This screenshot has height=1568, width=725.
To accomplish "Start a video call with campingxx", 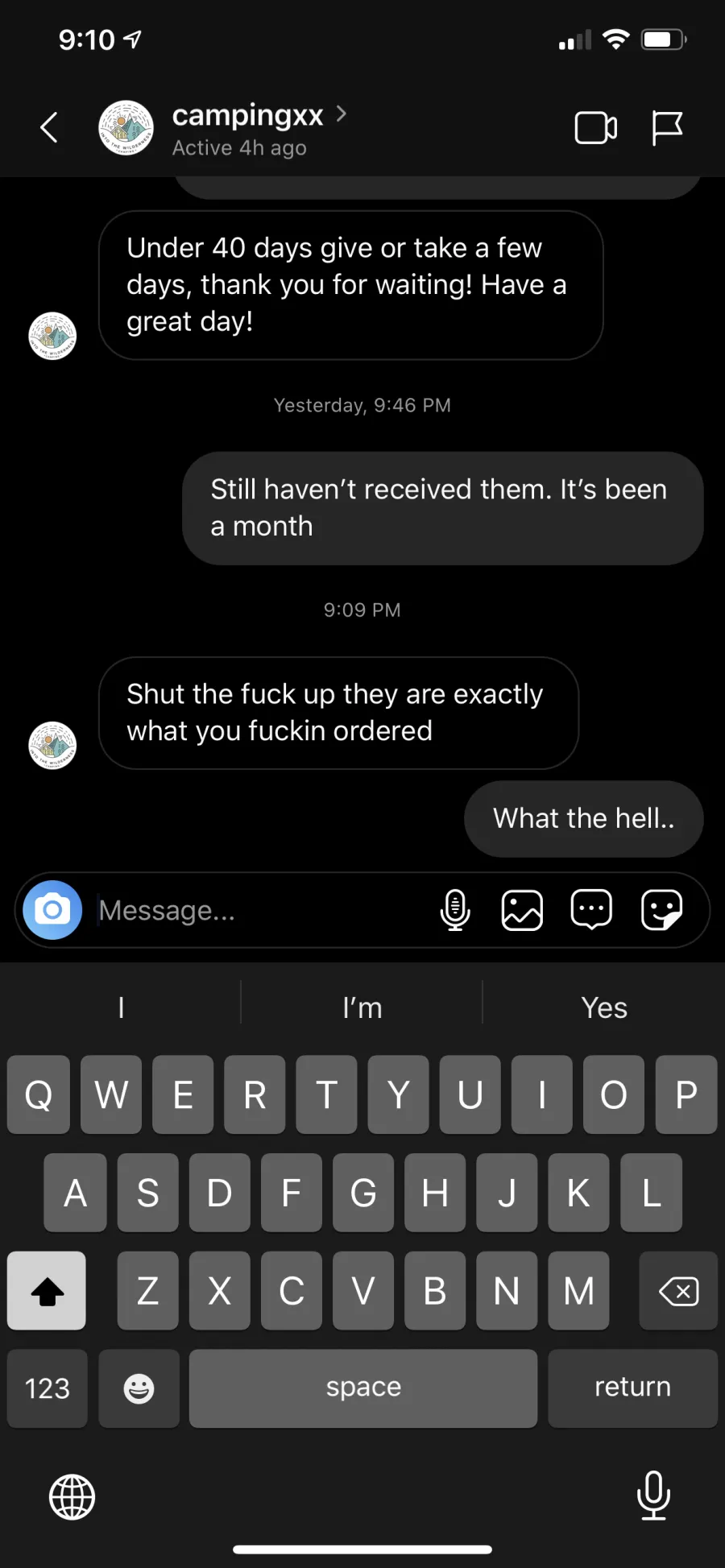I will tap(596, 127).
